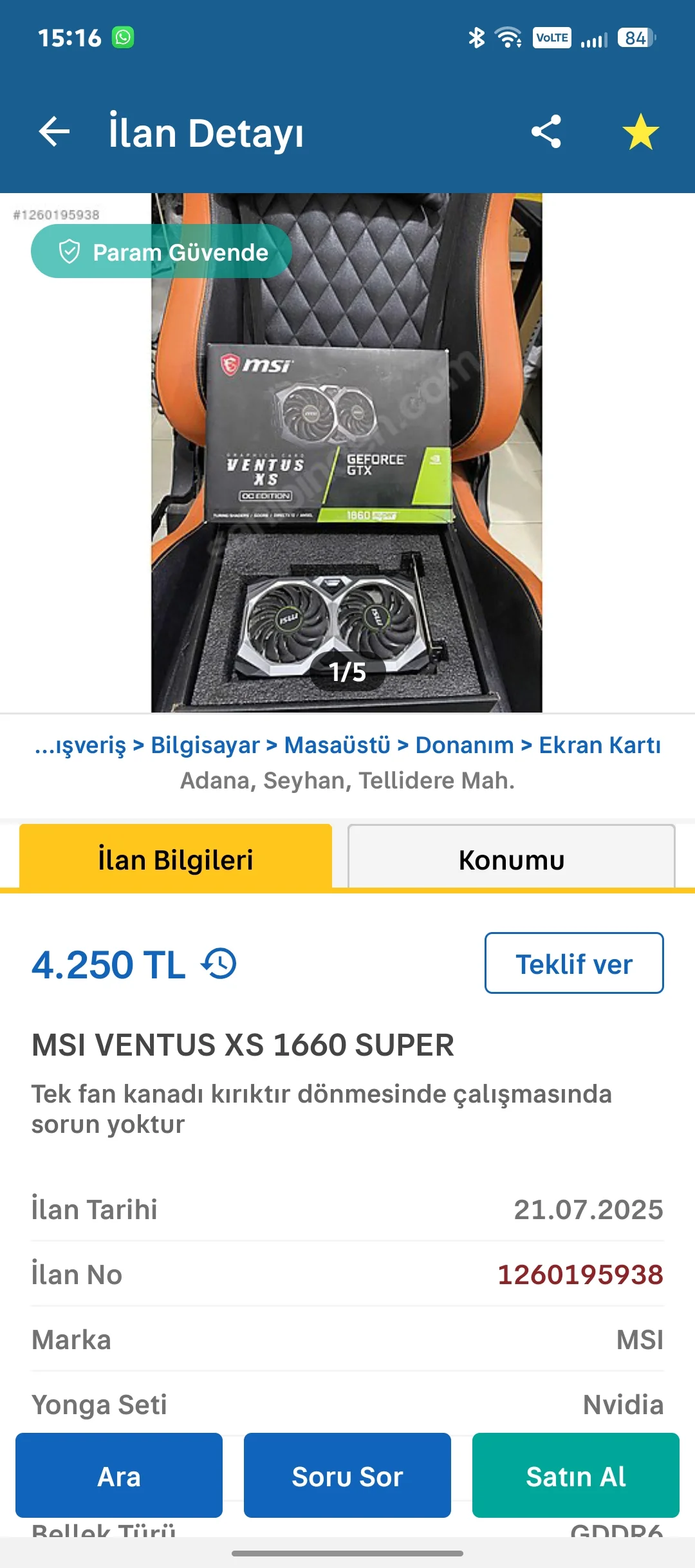Open the Ekran Kartı category link
This screenshot has height=1568, width=695.
pyautogui.click(x=599, y=745)
